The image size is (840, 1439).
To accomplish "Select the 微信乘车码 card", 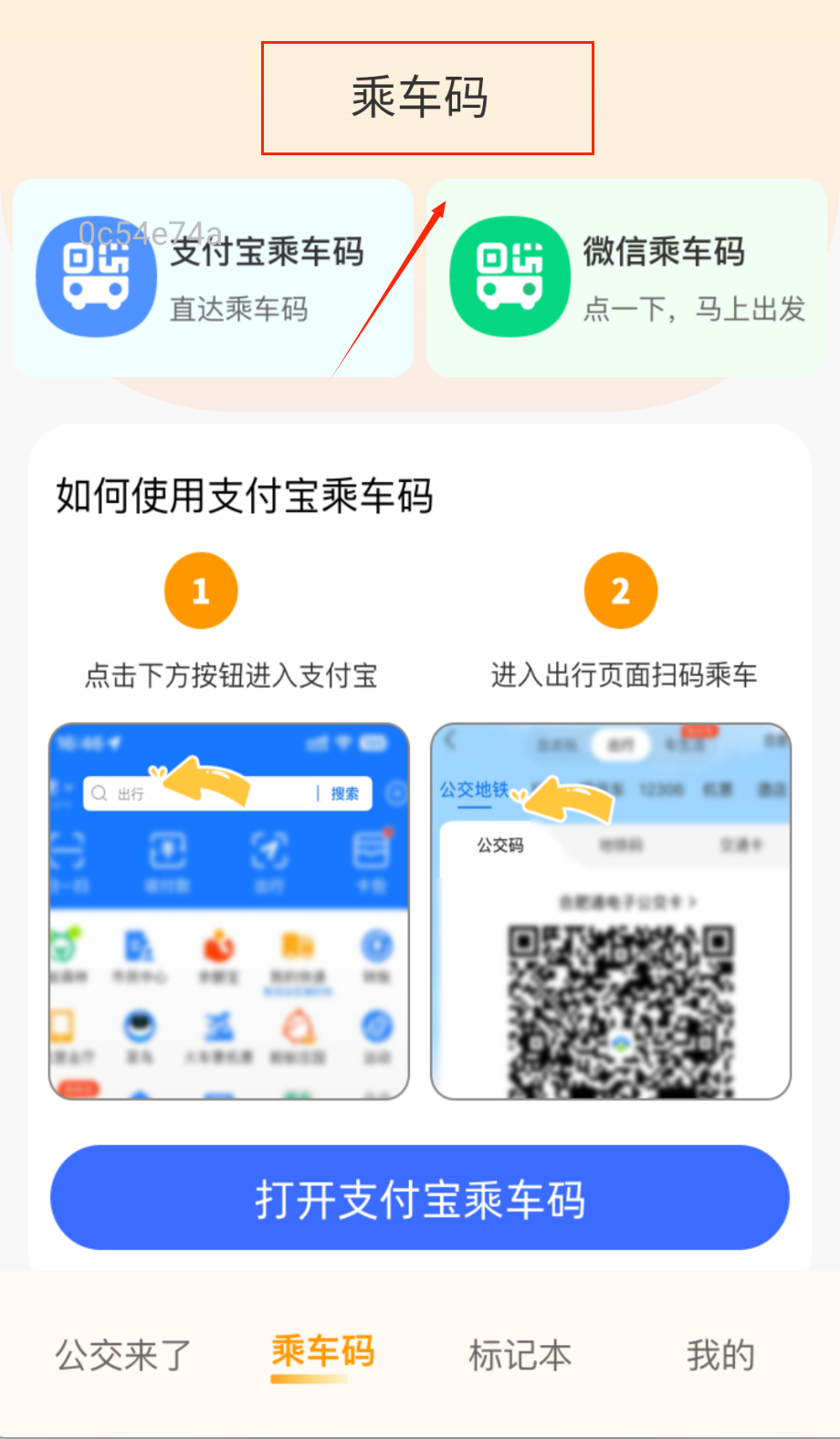I will [x=626, y=278].
